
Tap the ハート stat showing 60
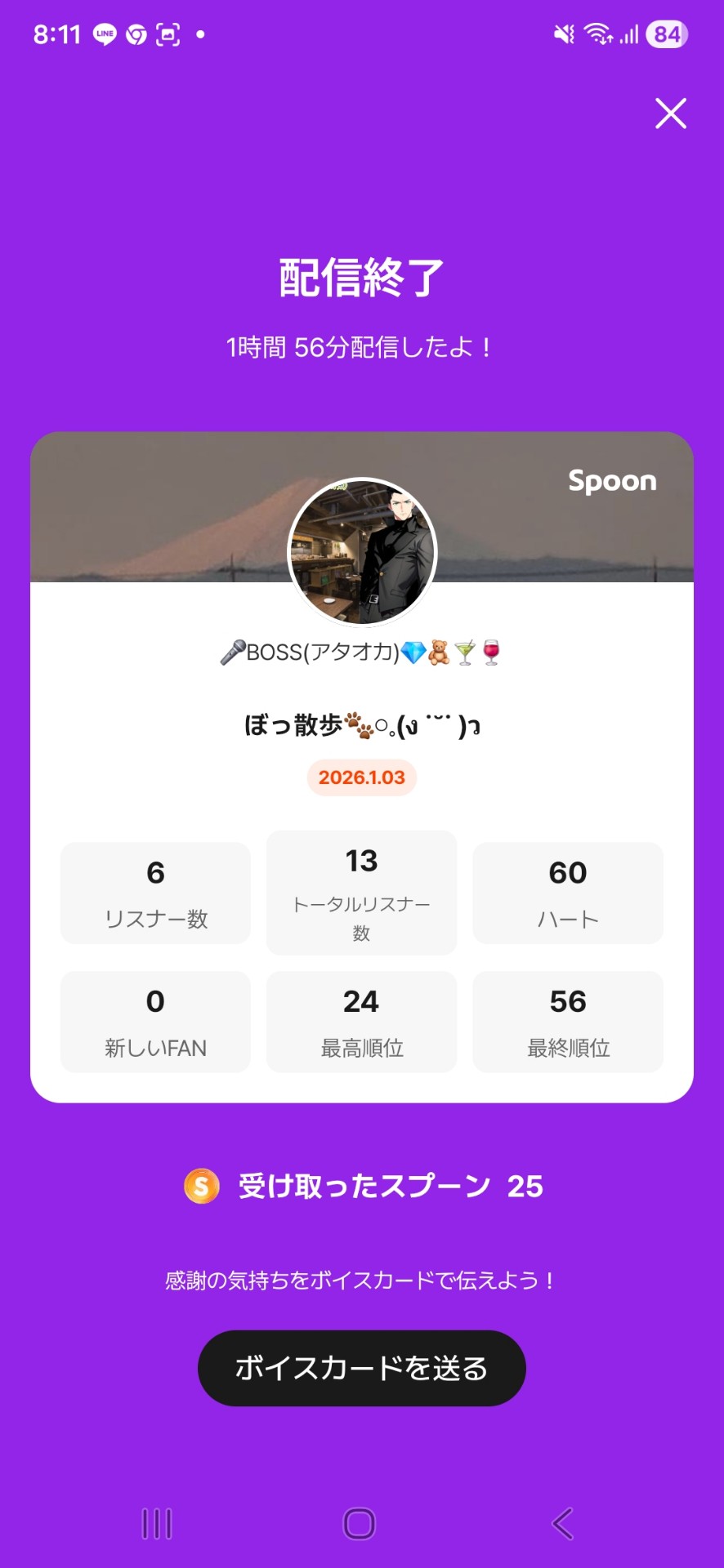click(567, 892)
